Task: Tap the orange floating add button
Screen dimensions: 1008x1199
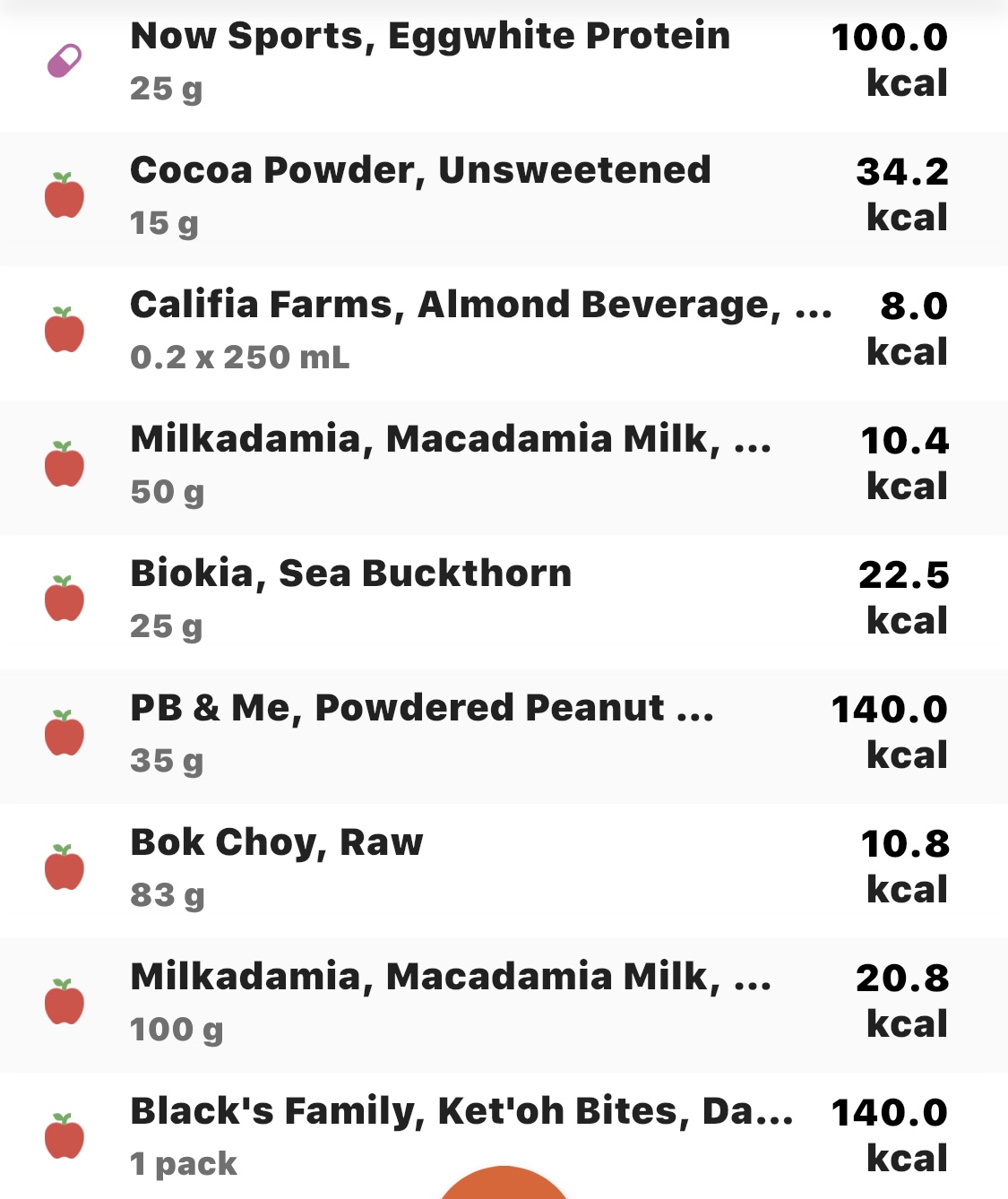Action: click(504, 1186)
